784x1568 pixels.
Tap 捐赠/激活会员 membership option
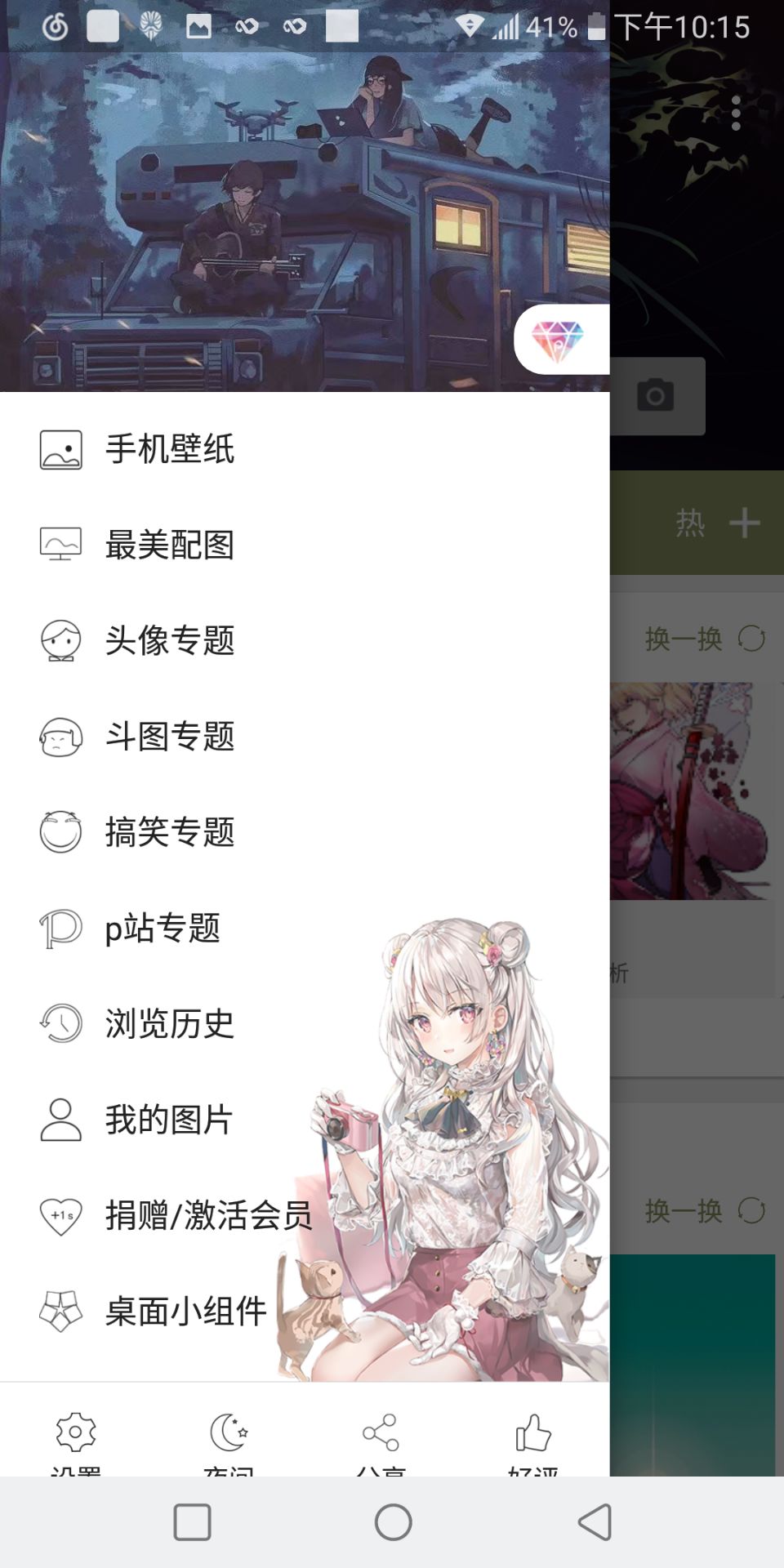(208, 1215)
